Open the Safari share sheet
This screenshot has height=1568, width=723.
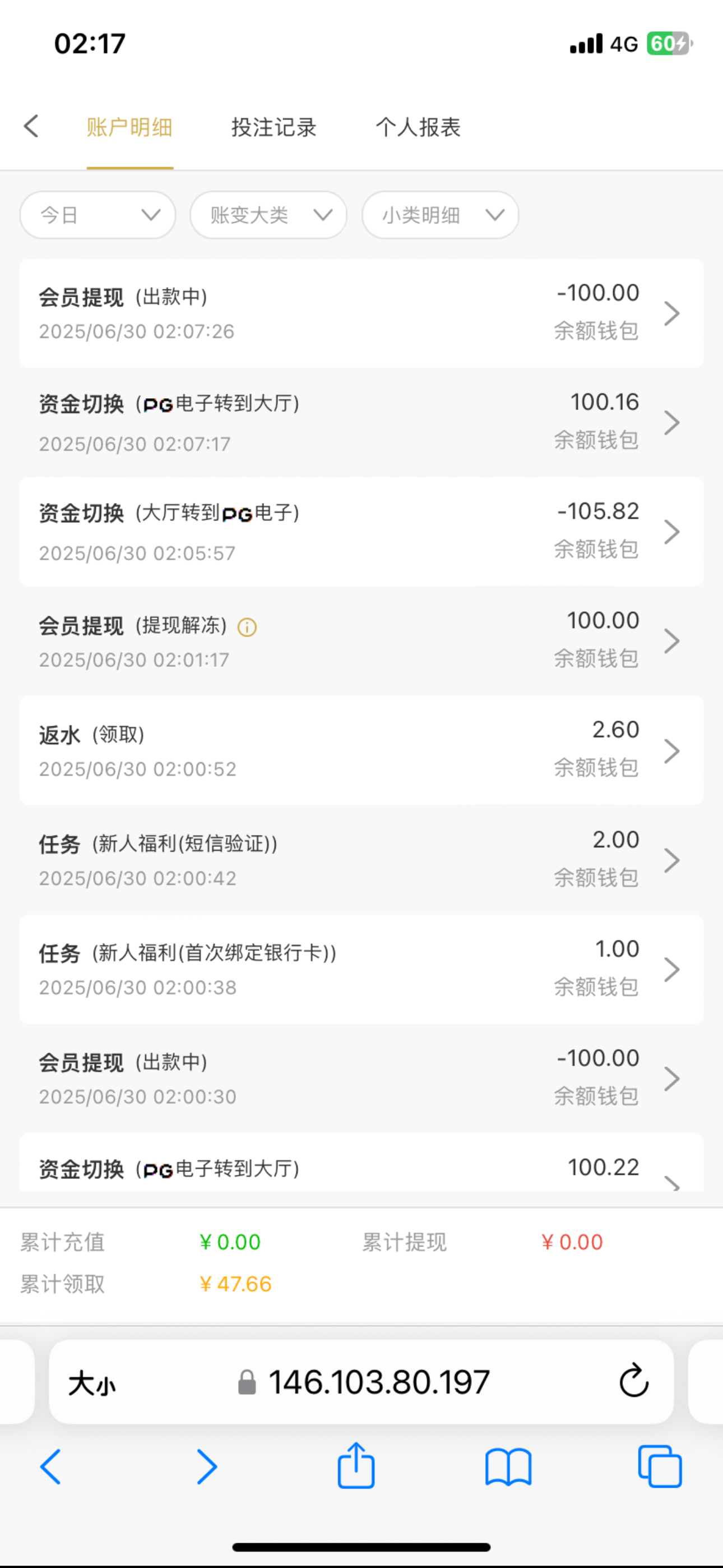point(356,1466)
